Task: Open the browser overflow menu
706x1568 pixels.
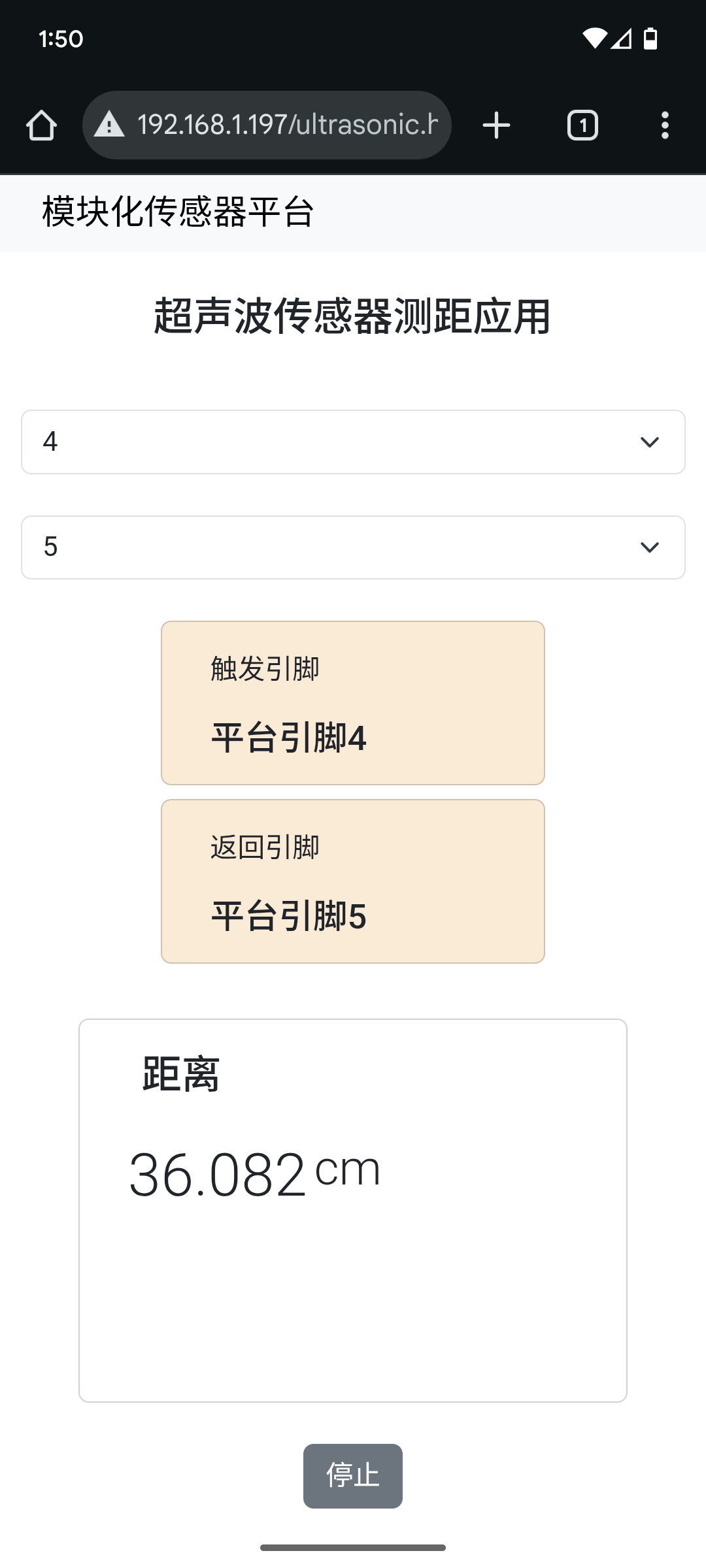Action: pos(665,125)
